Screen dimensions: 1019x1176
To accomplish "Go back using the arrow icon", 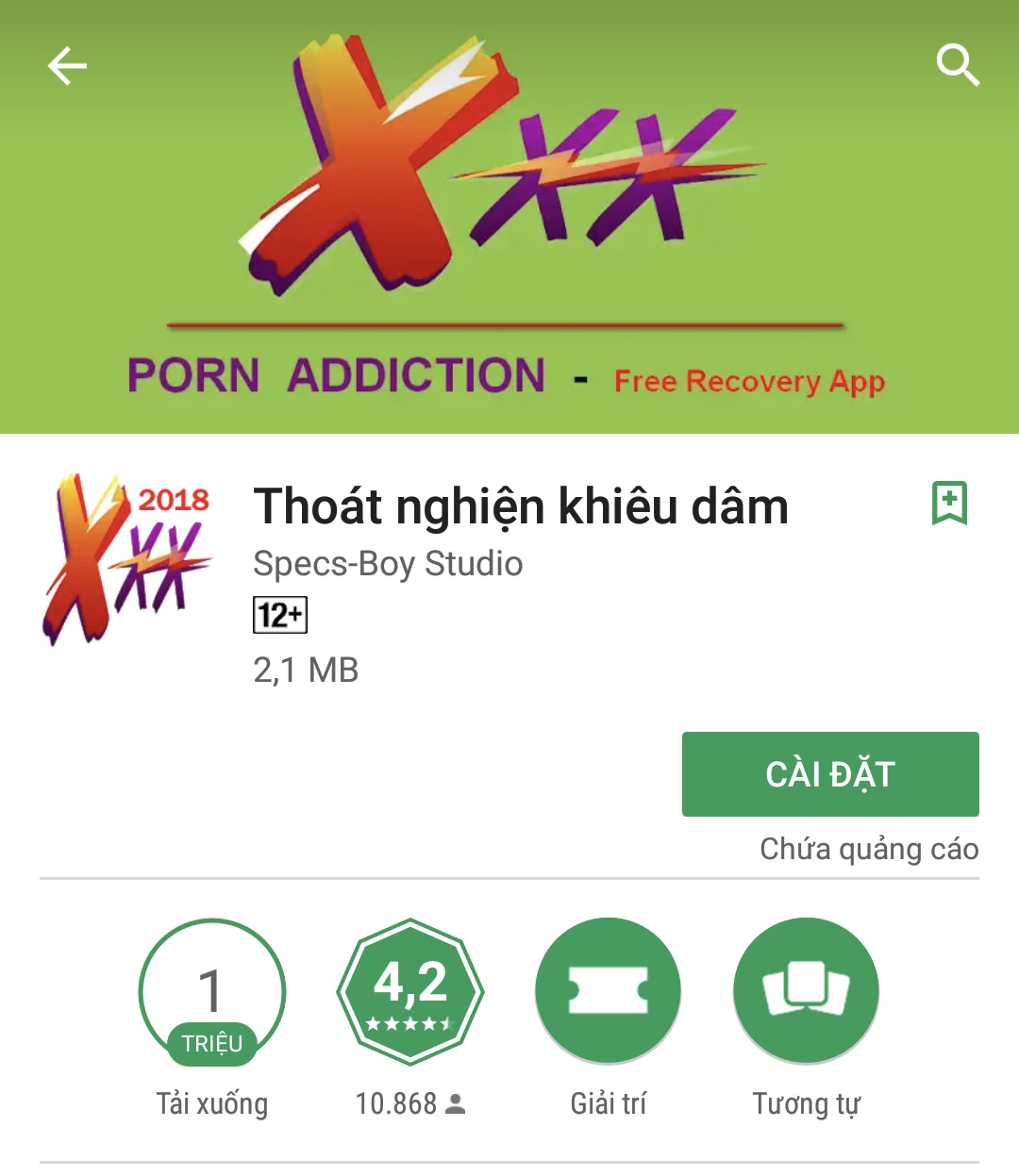I will click(x=67, y=66).
